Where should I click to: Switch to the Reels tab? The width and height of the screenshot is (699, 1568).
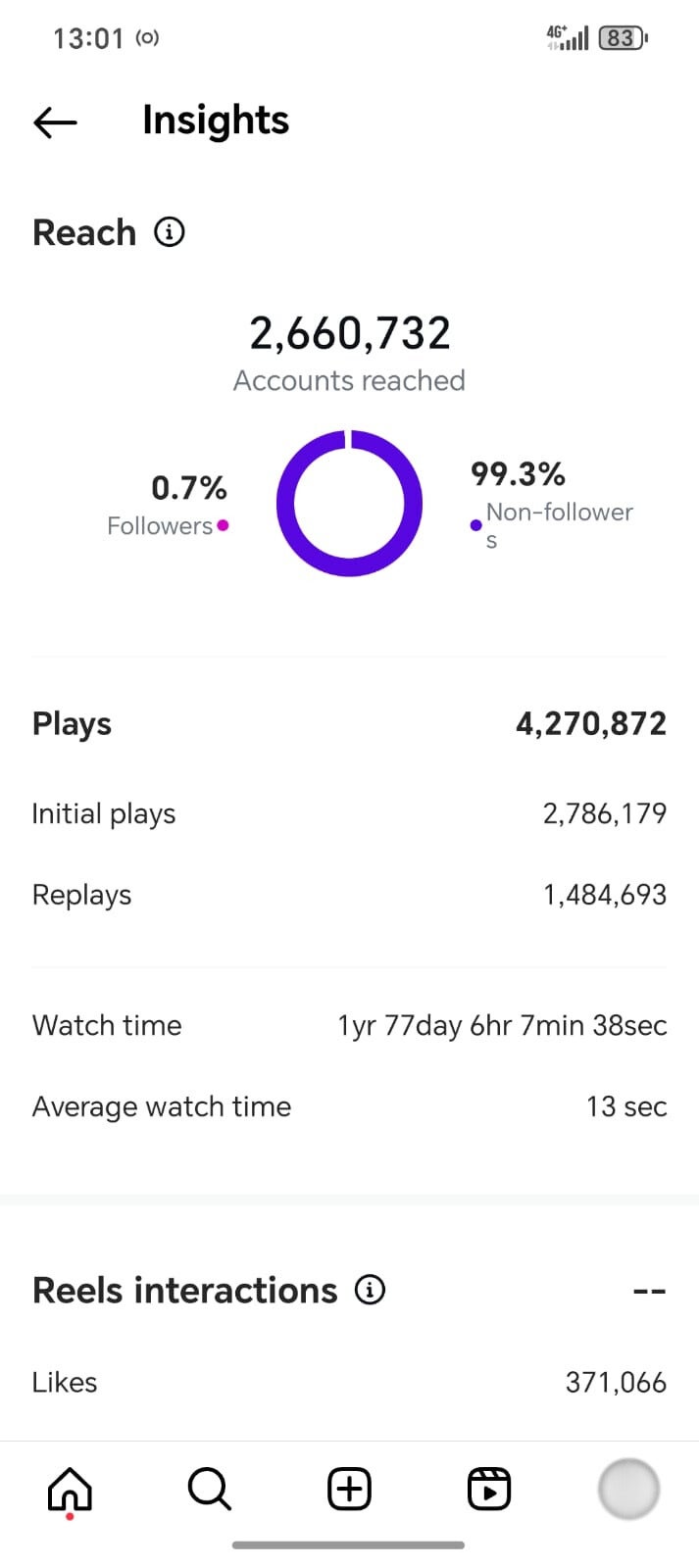(489, 1490)
